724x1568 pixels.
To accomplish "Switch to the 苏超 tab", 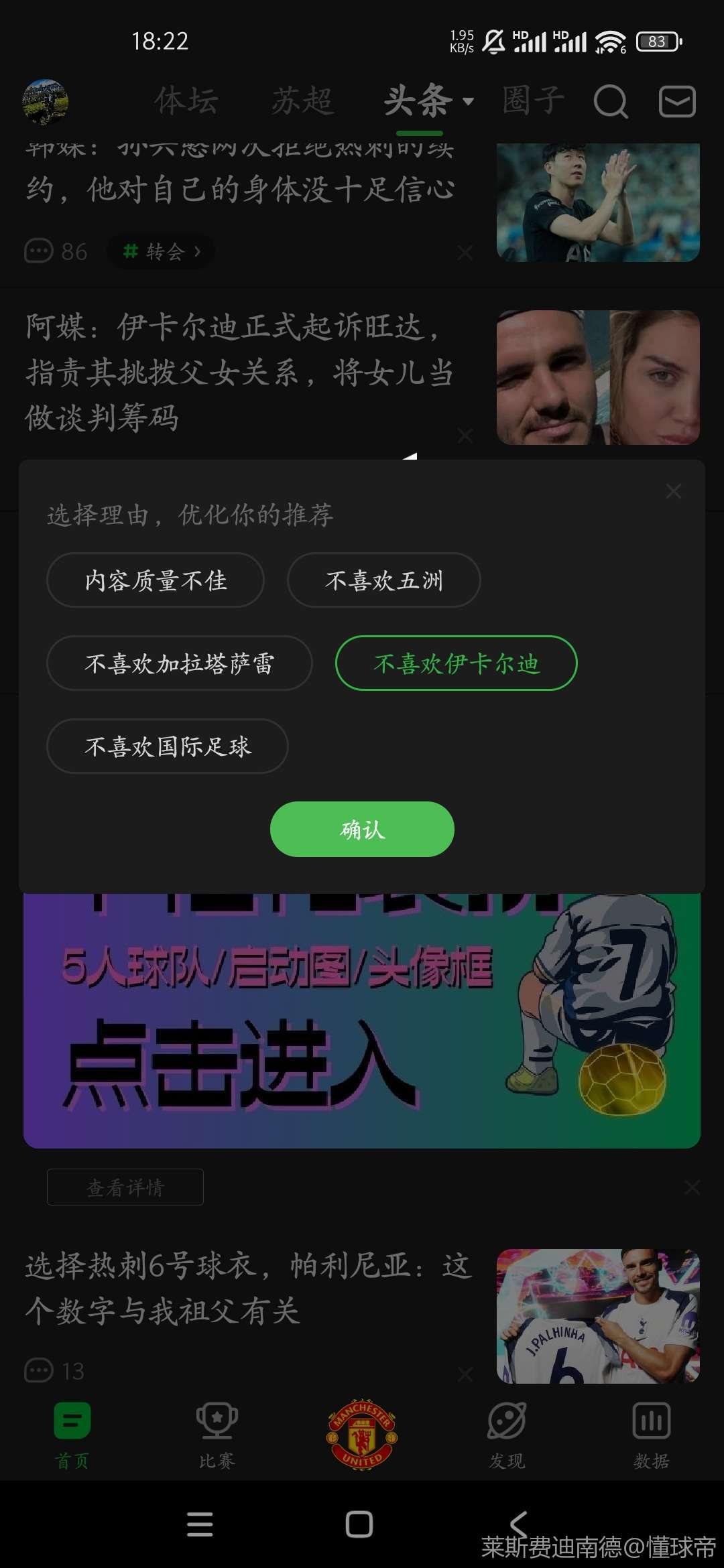I will pos(302,102).
